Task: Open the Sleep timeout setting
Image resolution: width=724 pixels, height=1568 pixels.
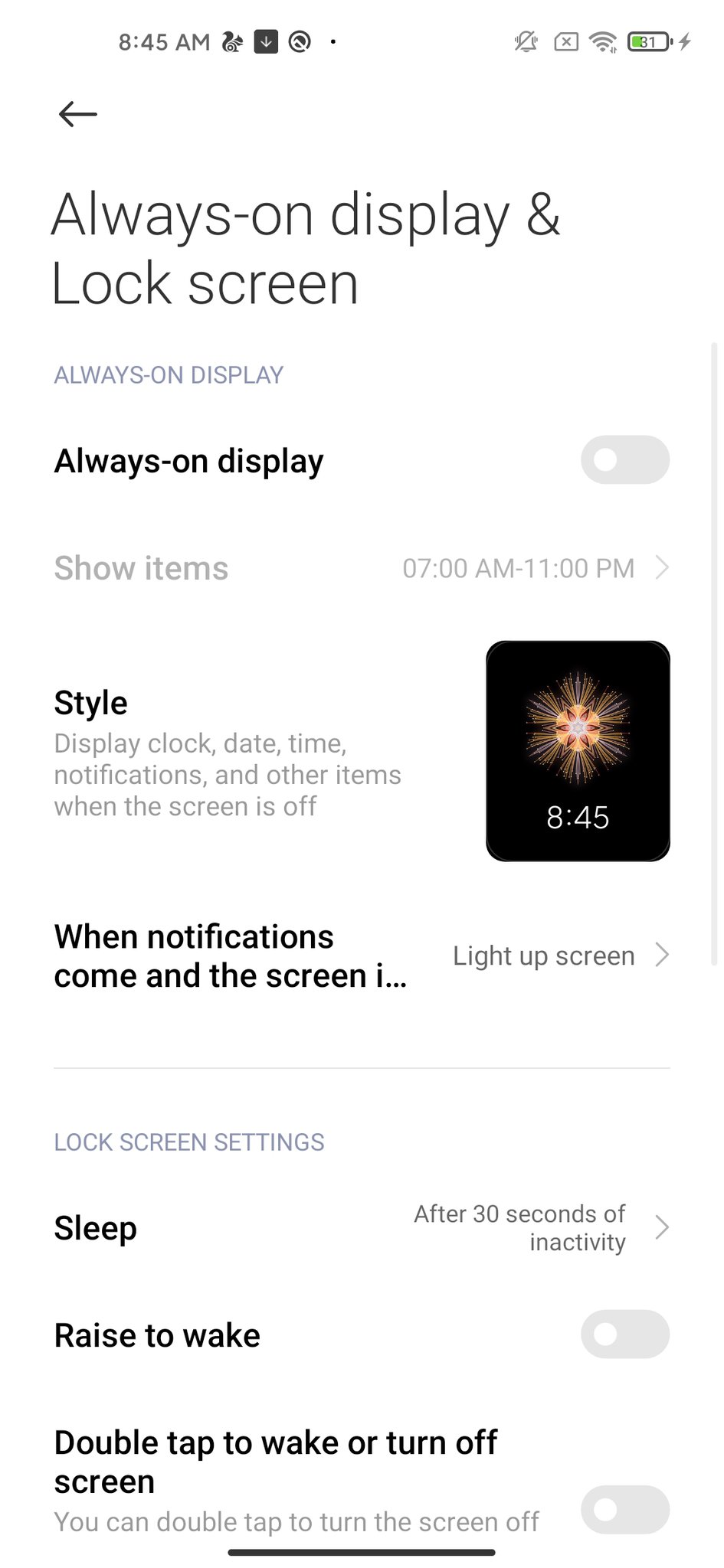Action: (x=362, y=1227)
